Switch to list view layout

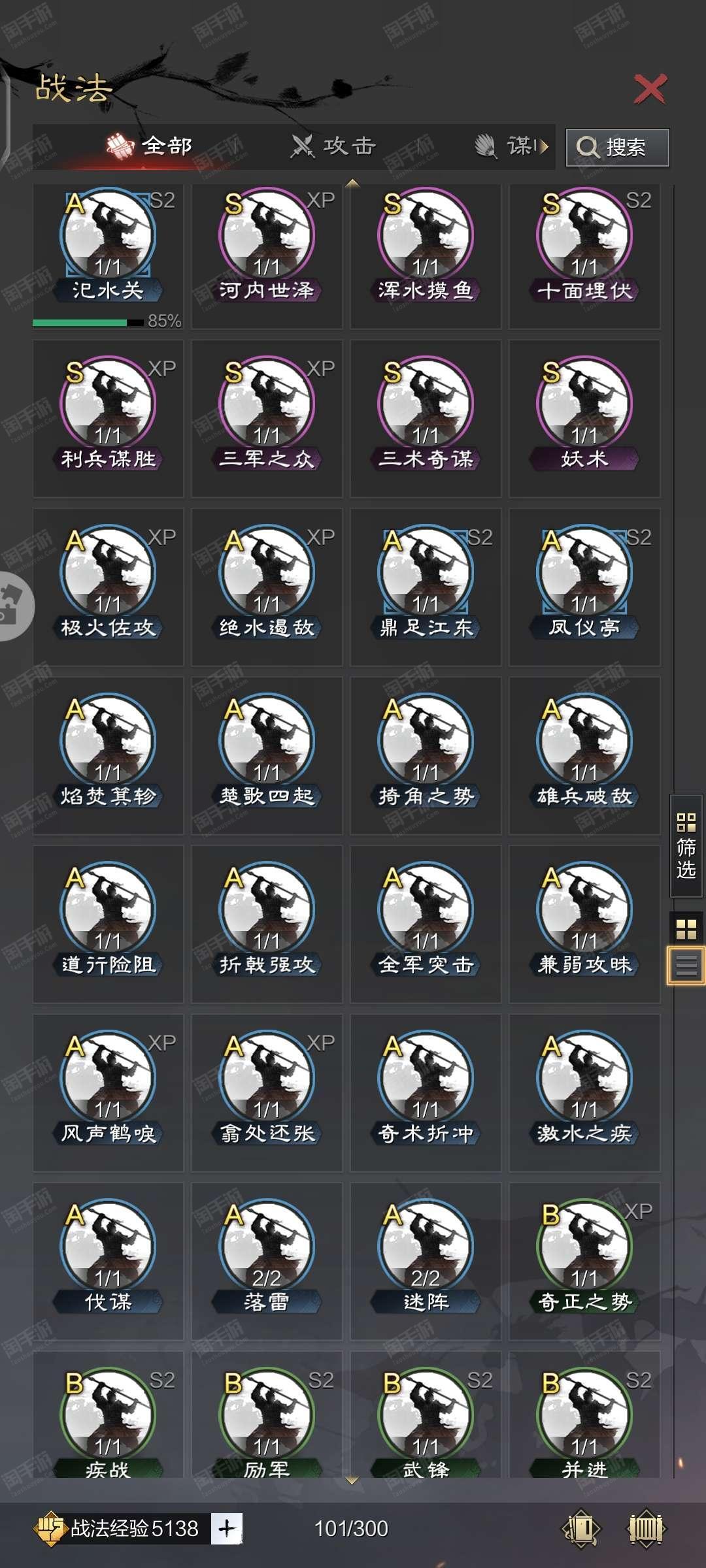(x=686, y=965)
